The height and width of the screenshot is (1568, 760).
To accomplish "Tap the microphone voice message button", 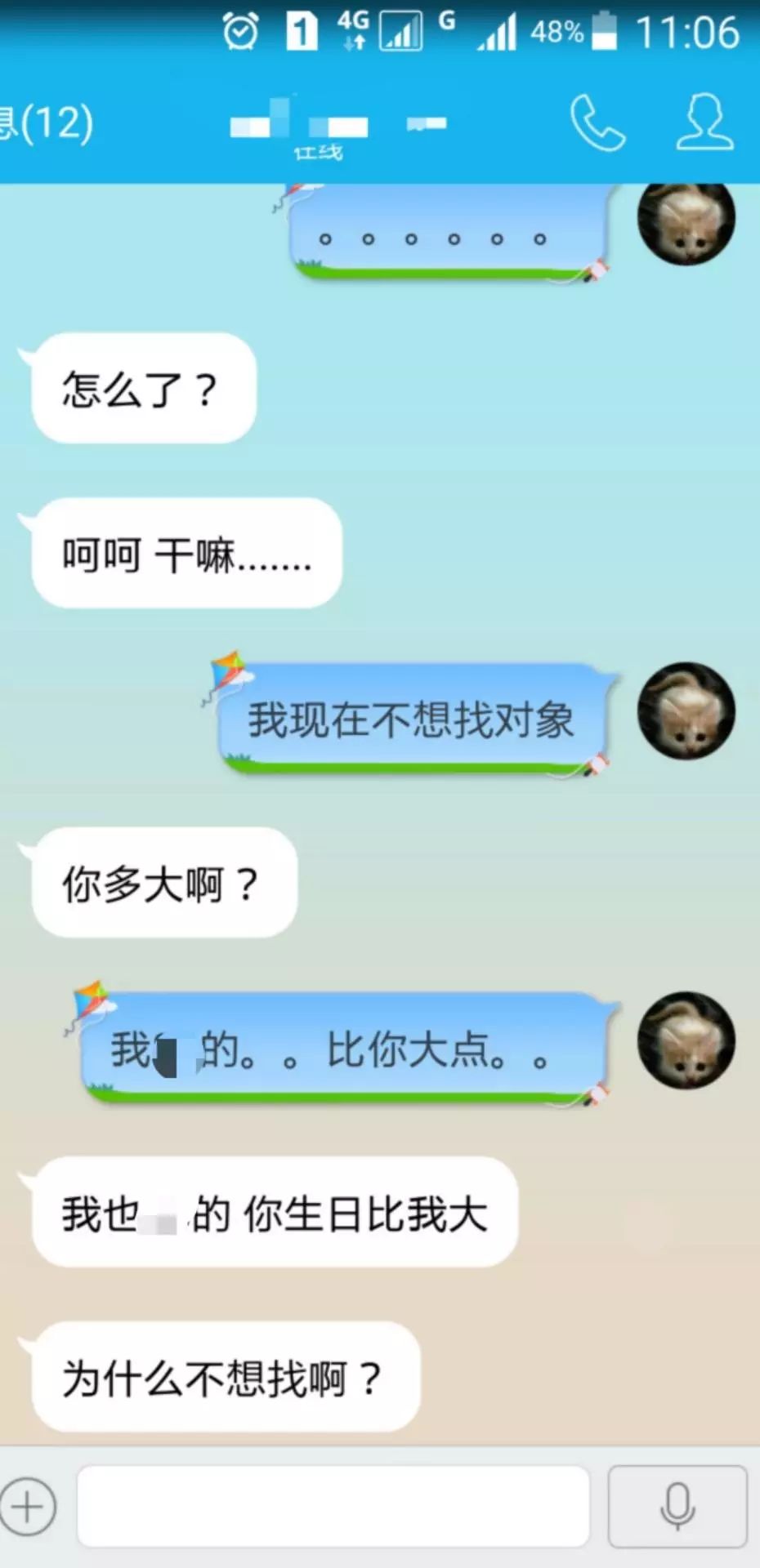I will pyautogui.click(x=677, y=1507).
